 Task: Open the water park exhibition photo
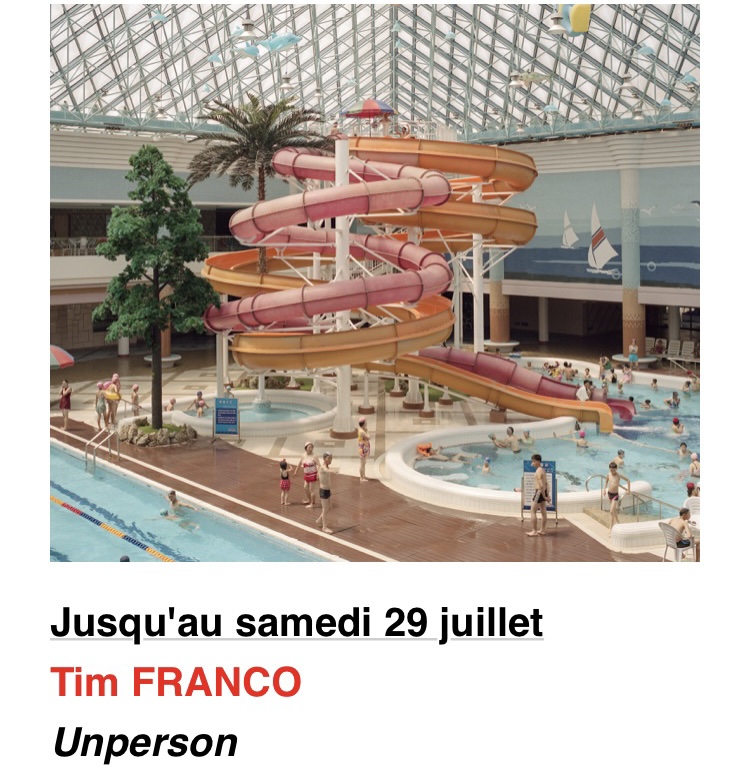(x=374, y=283)
